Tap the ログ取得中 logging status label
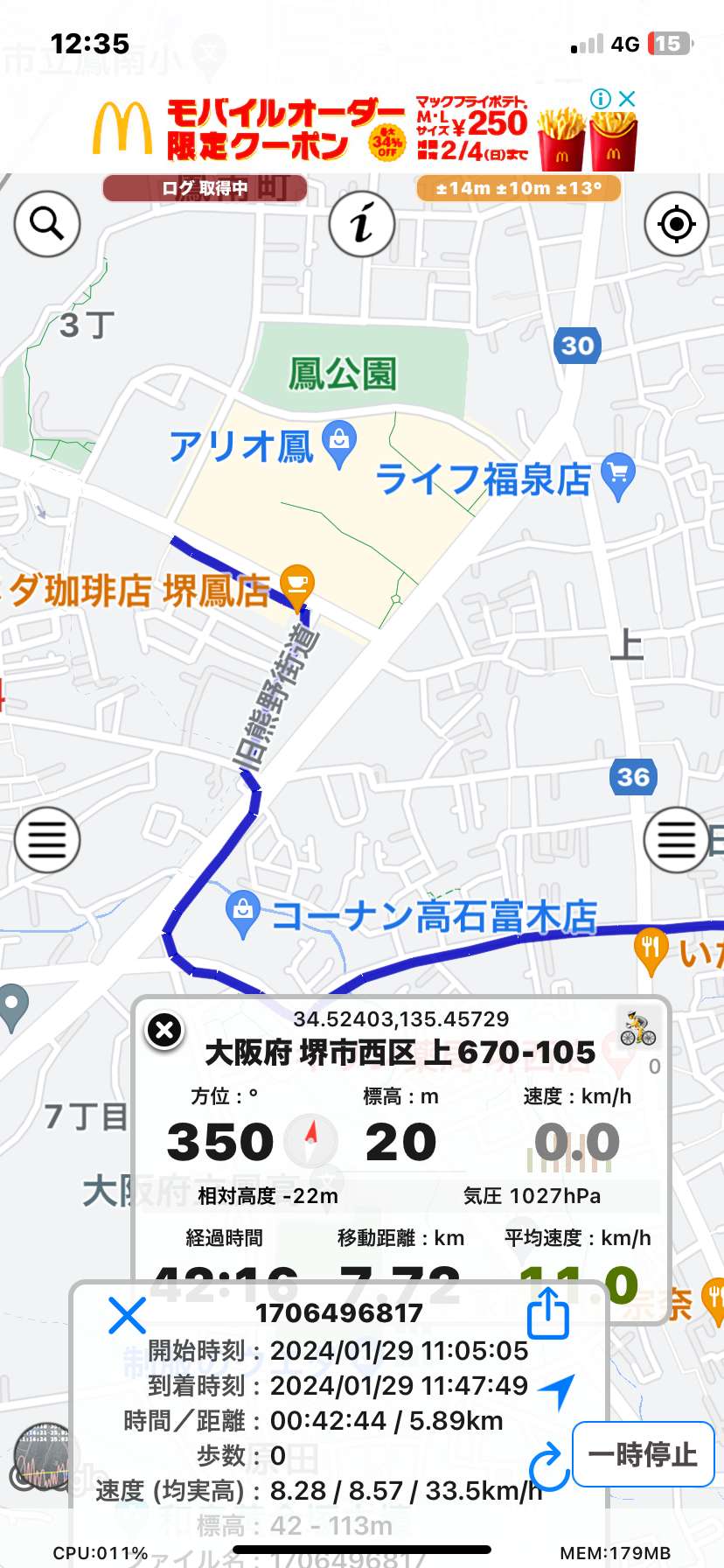Image resolution: width=724 pixels, height=1568 pixels. [205, 188]
